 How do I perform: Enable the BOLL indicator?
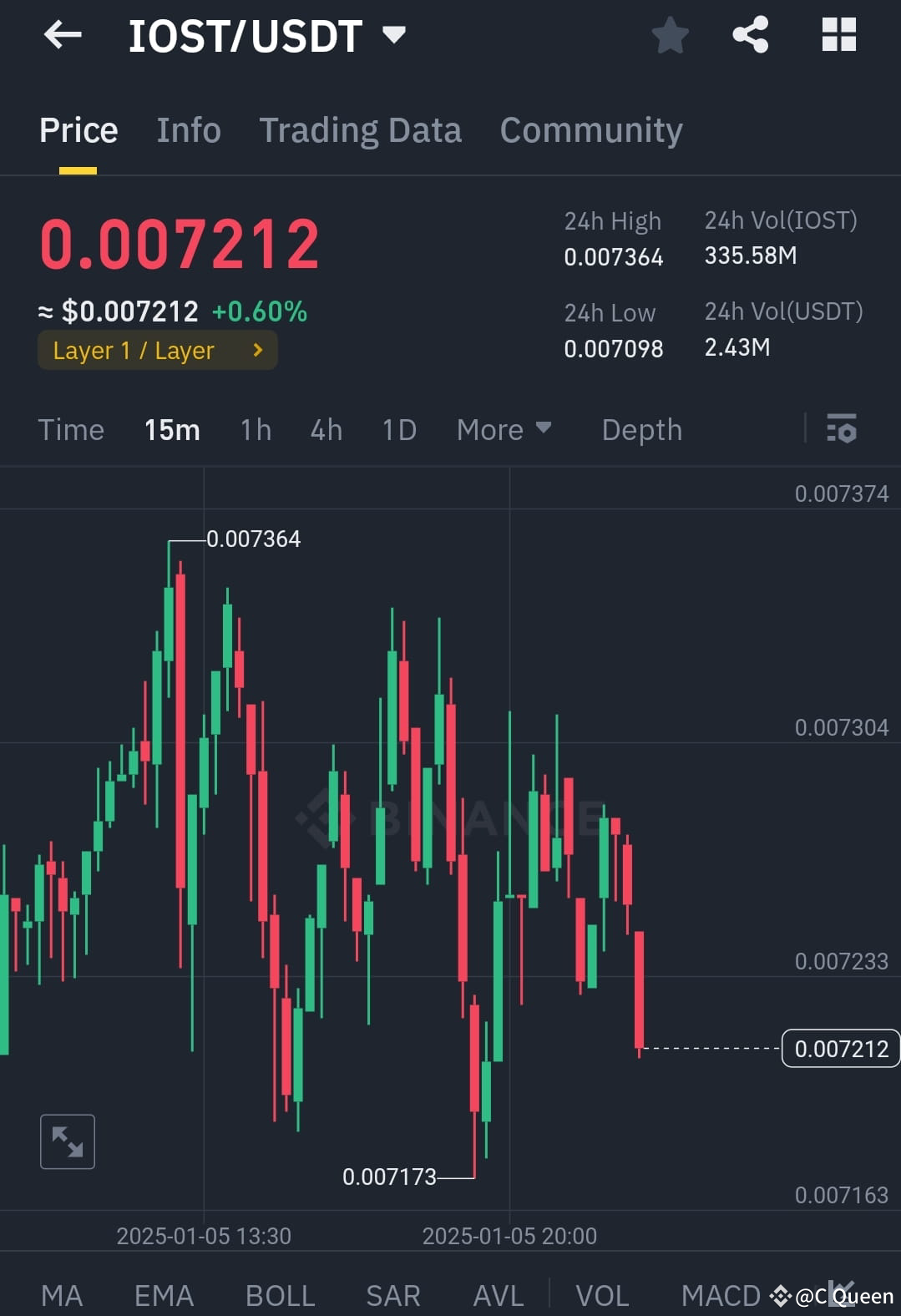281,1294
